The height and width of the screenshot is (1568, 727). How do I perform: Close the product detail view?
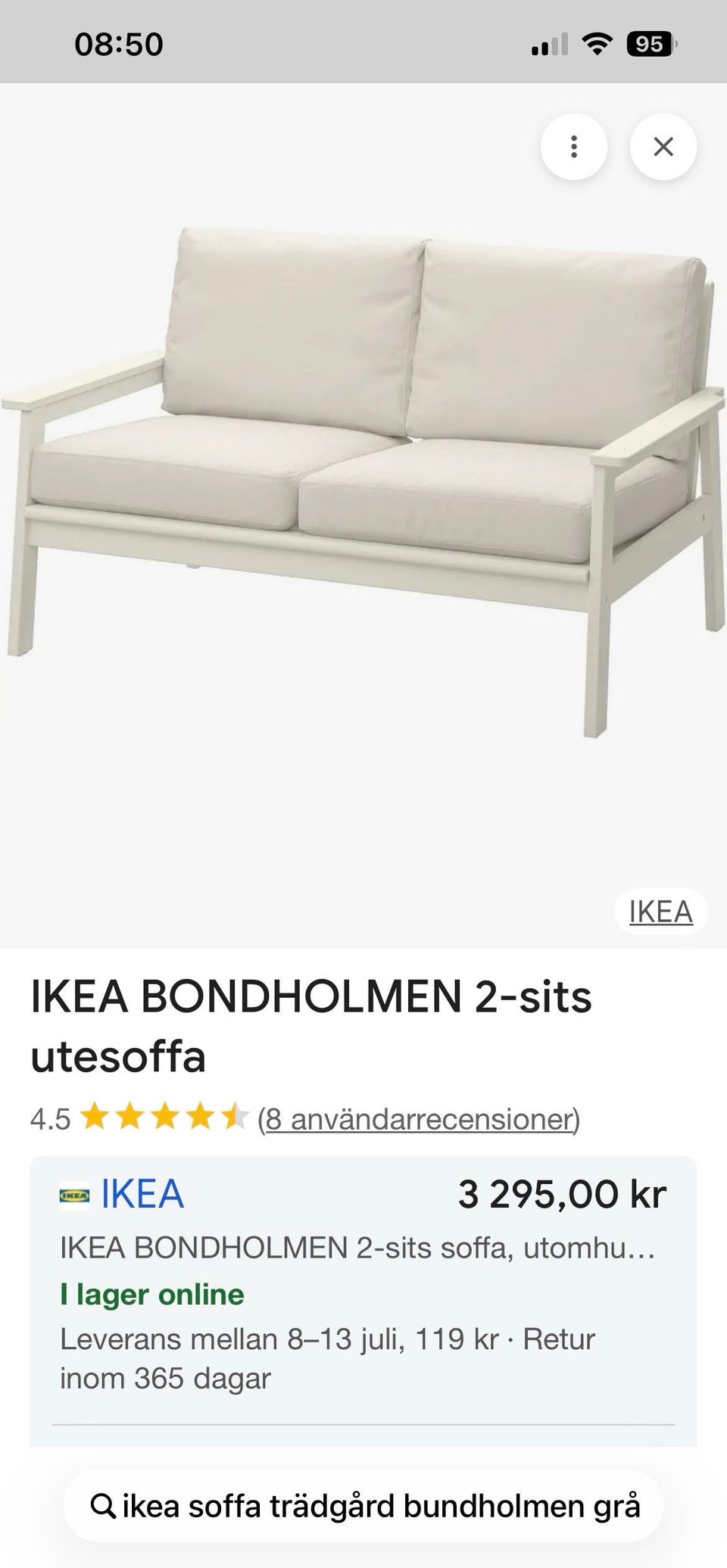tap(663, 146)
